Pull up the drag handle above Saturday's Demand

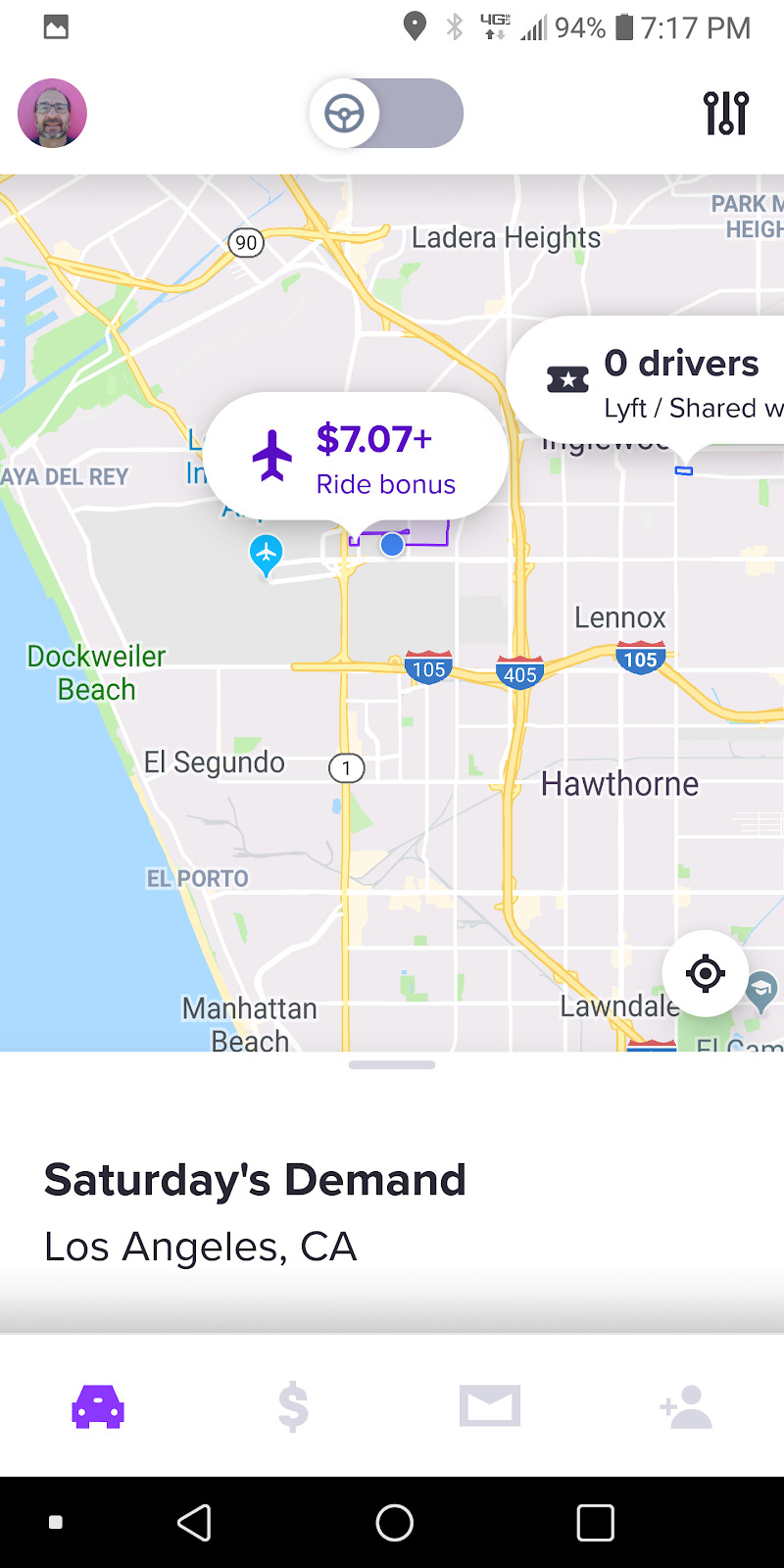pyautogui.click(x=392, y=1065)
